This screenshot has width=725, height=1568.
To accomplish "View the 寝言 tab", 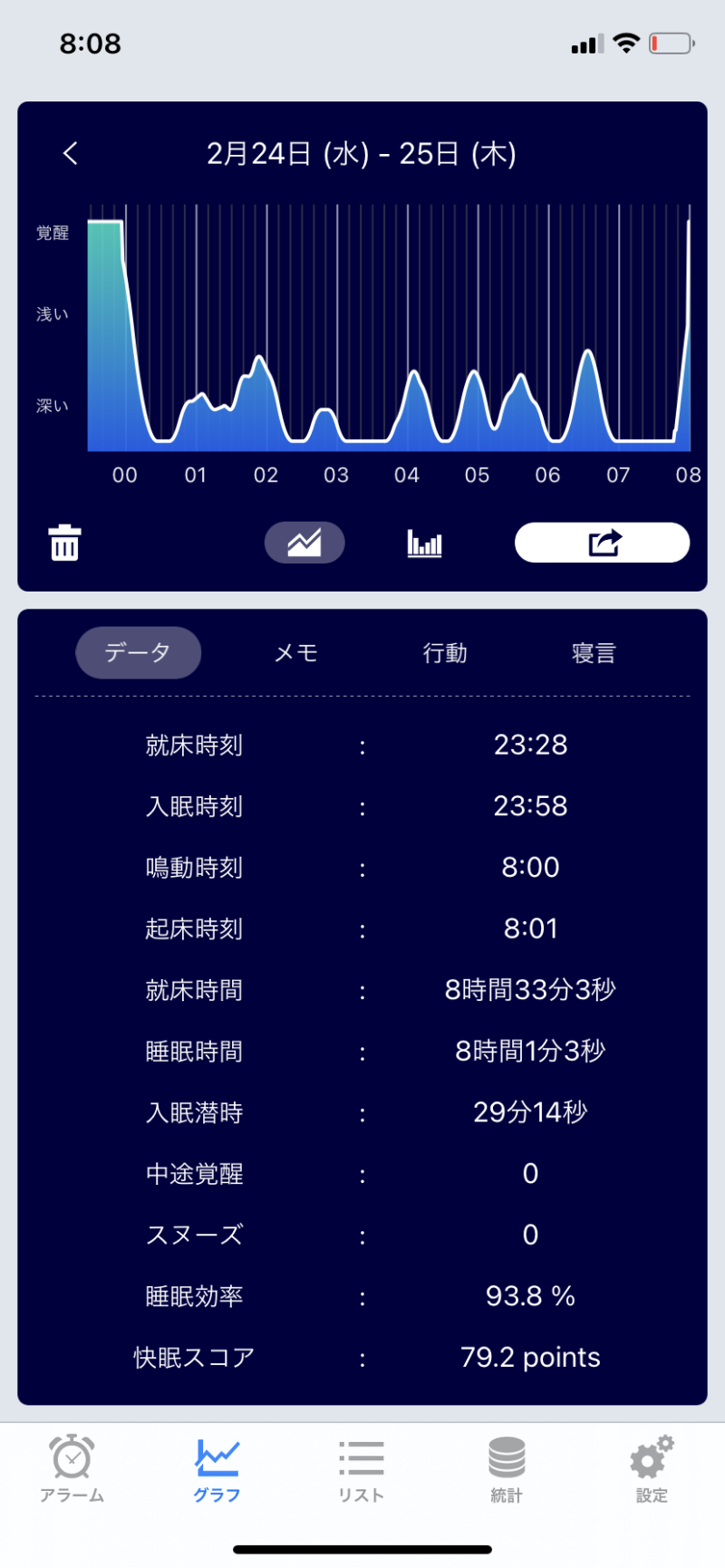I will coord(594,653).
